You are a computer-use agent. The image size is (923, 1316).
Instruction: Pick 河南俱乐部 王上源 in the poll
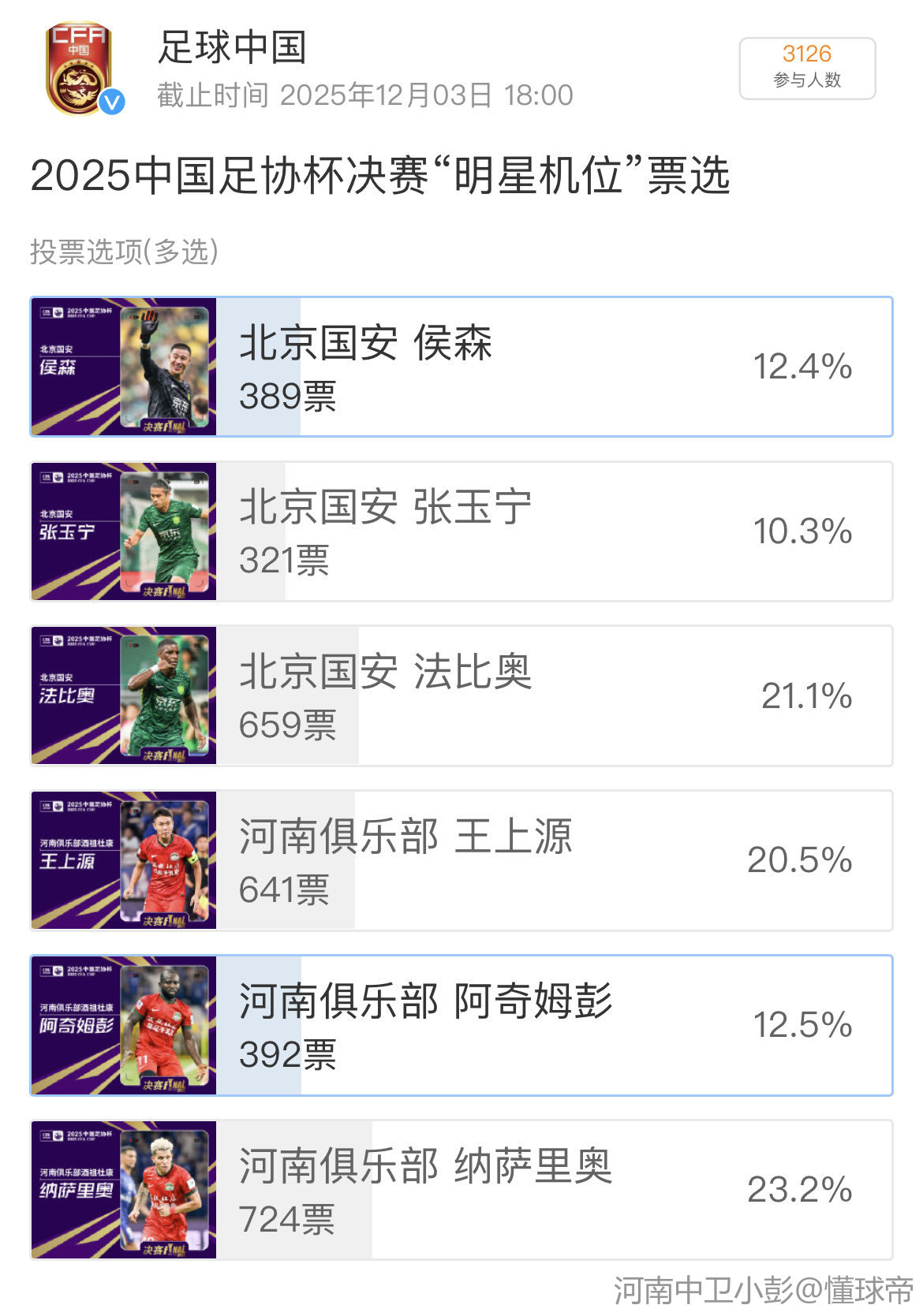[x=461, y=860]
